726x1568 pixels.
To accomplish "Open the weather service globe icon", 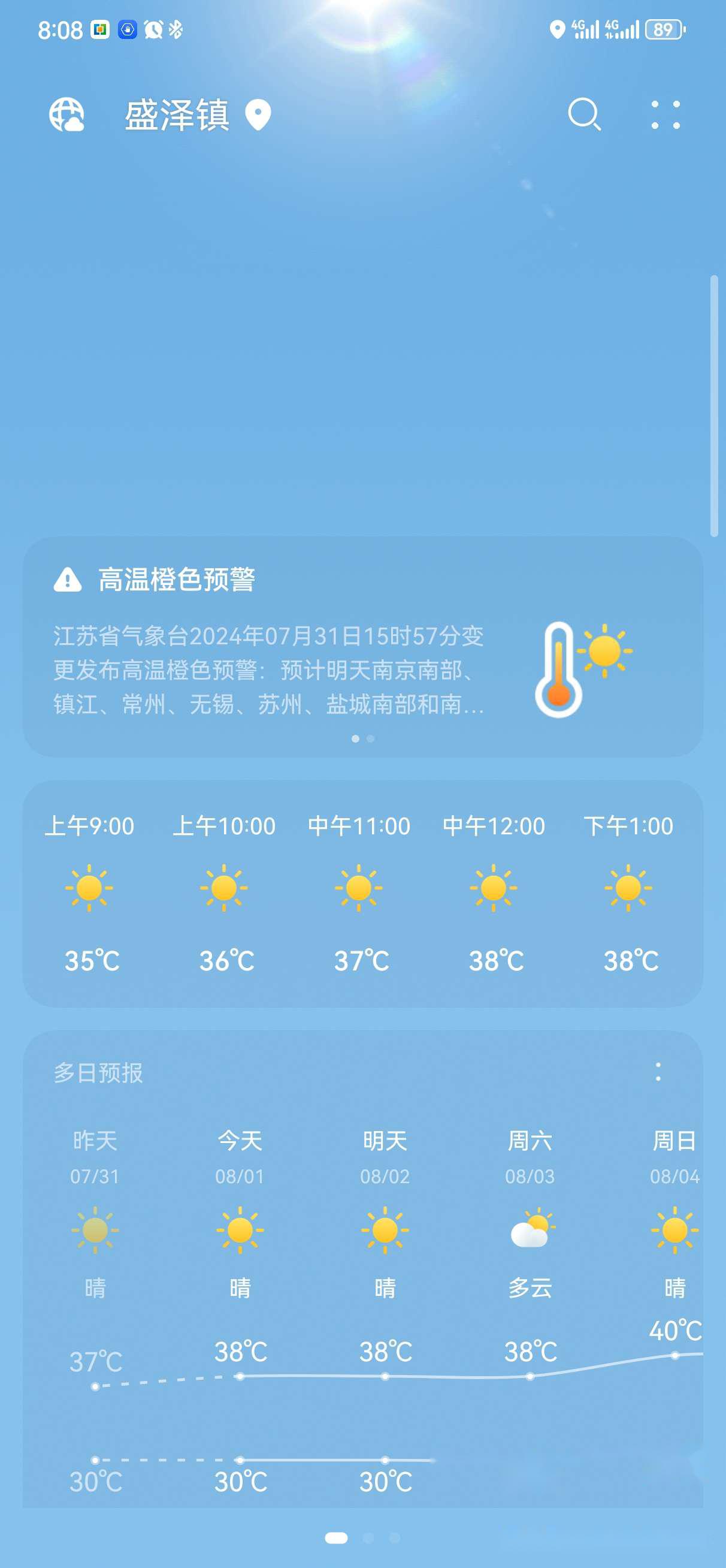I will pyautogui.click(x=69, y=116).
